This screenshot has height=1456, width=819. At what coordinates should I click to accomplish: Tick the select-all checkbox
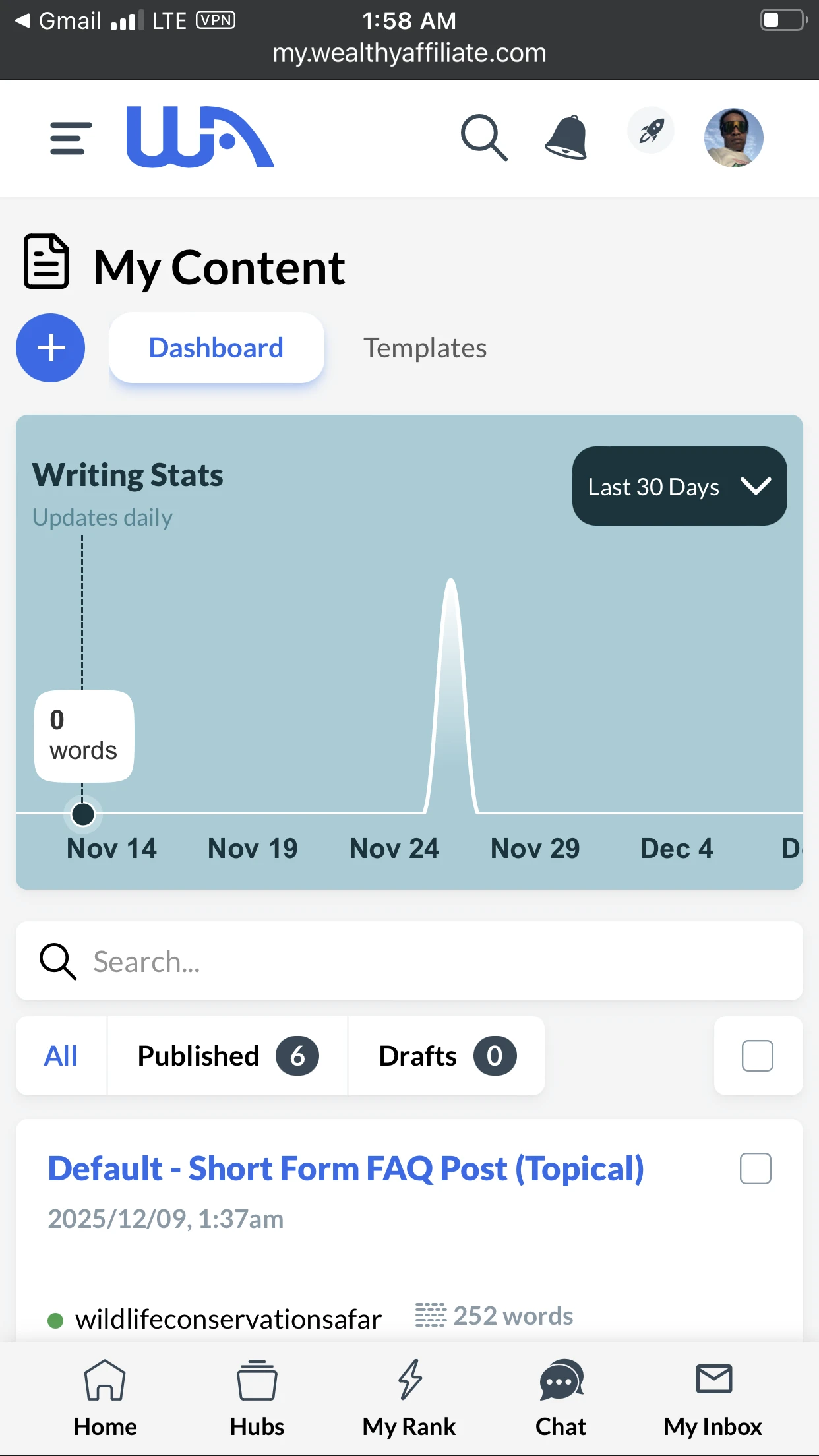click(x=758, y=1056)
